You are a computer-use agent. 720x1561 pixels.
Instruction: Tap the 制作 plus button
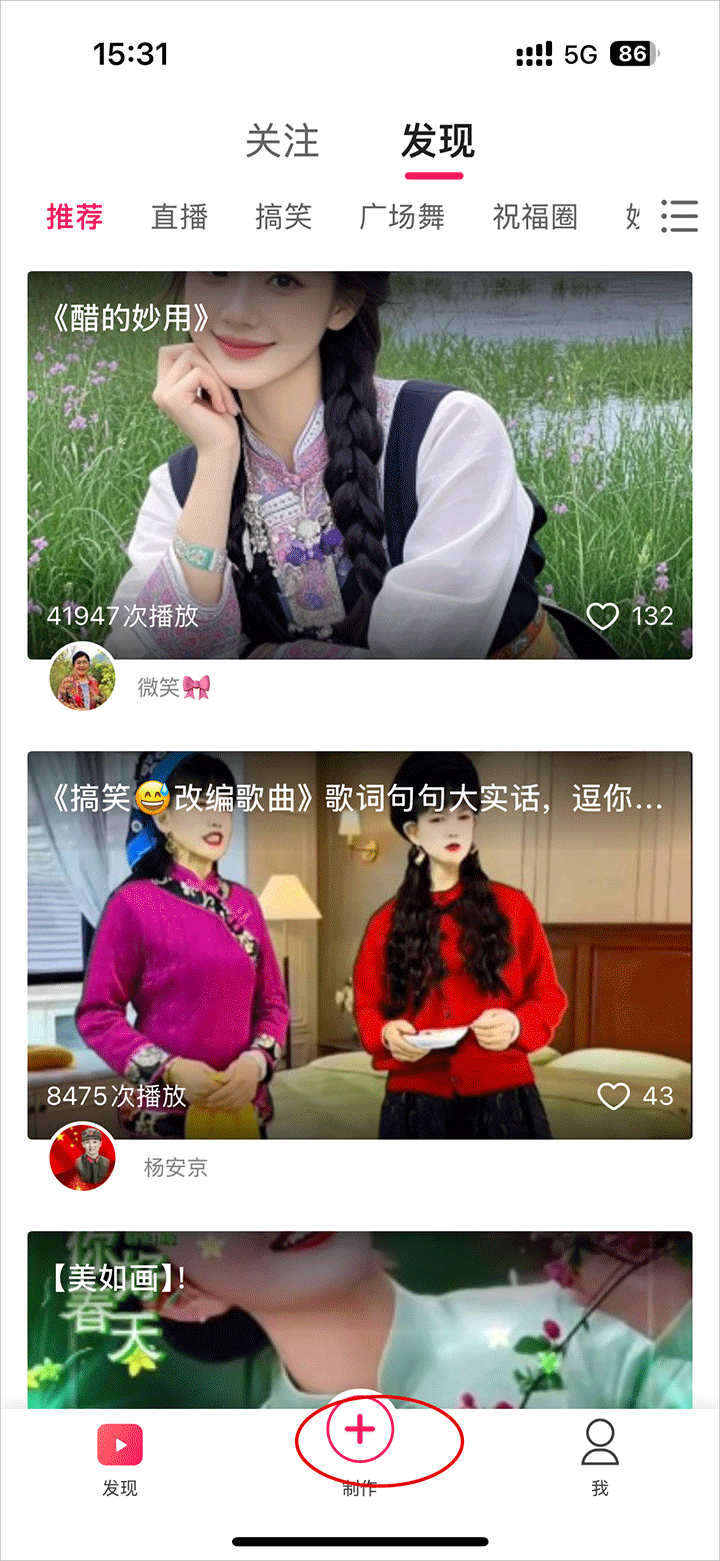(x=360, y=1431)
